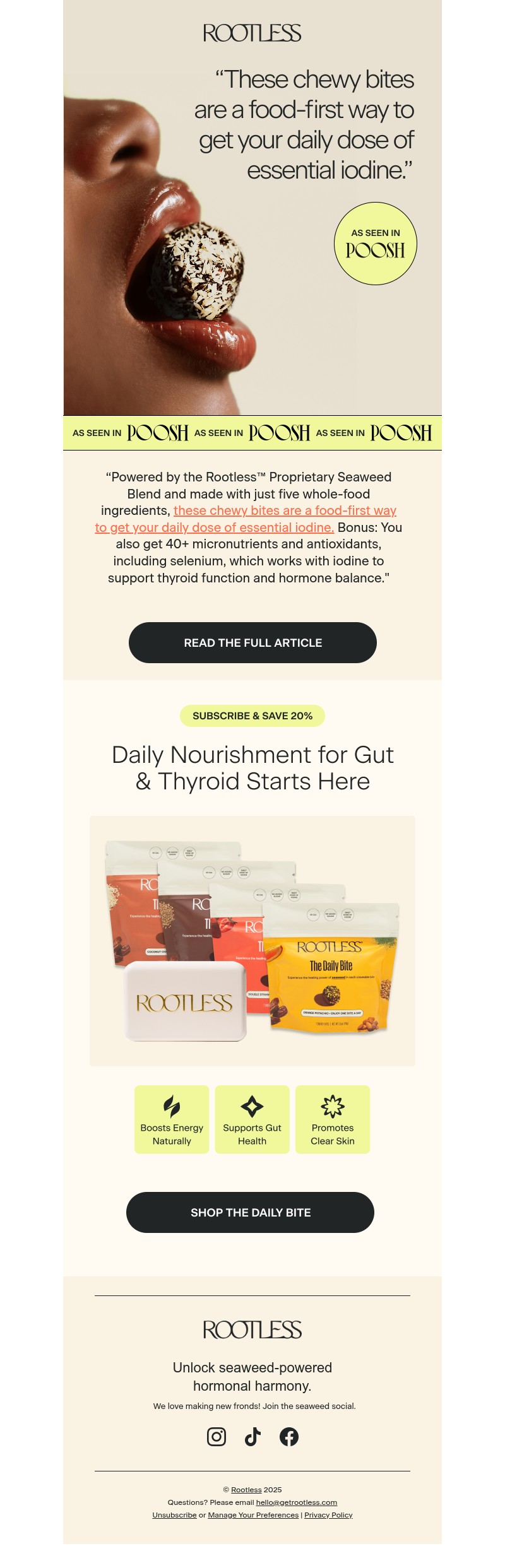View the Privacy Policy

[x=328, y=1515]
